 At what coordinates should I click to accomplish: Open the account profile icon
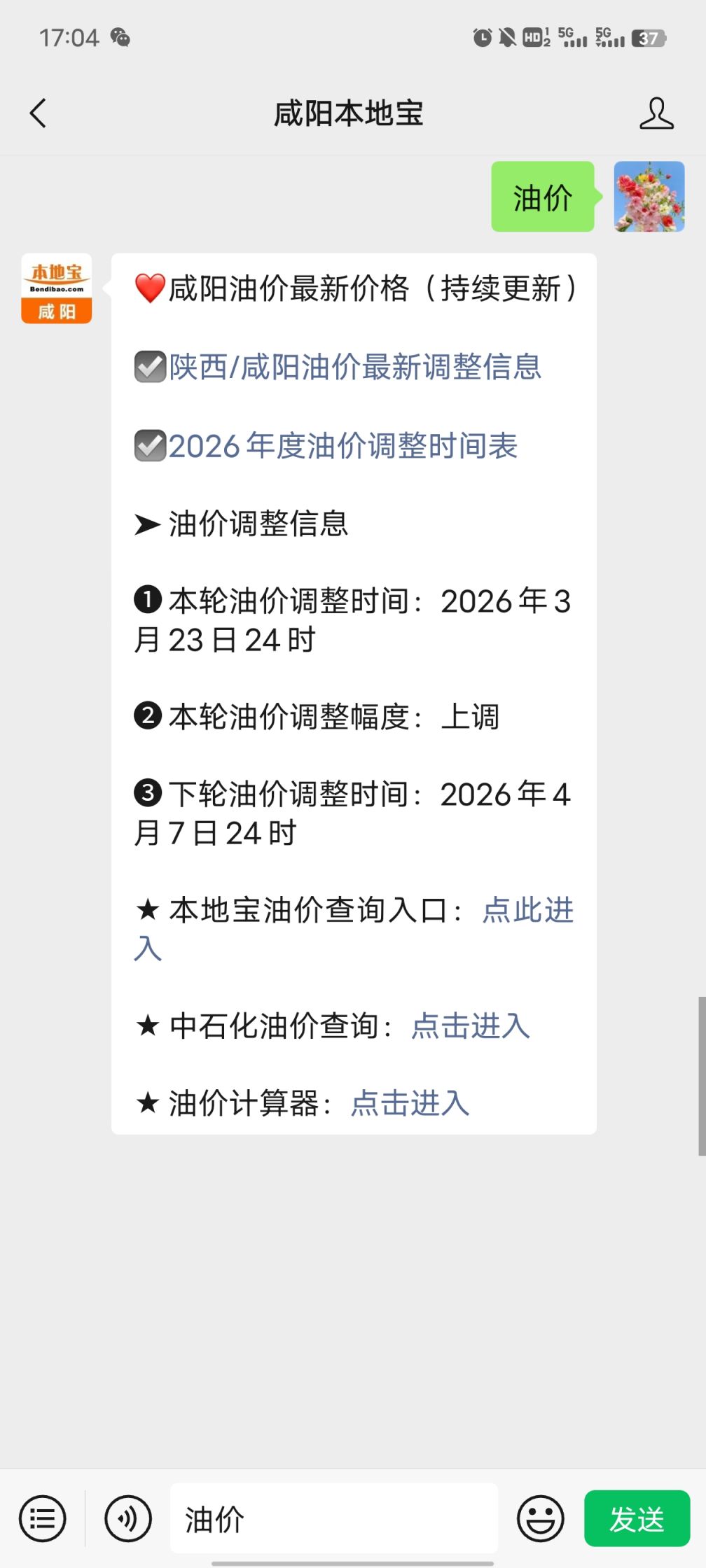pyautogui.click(x=656, y=113)
